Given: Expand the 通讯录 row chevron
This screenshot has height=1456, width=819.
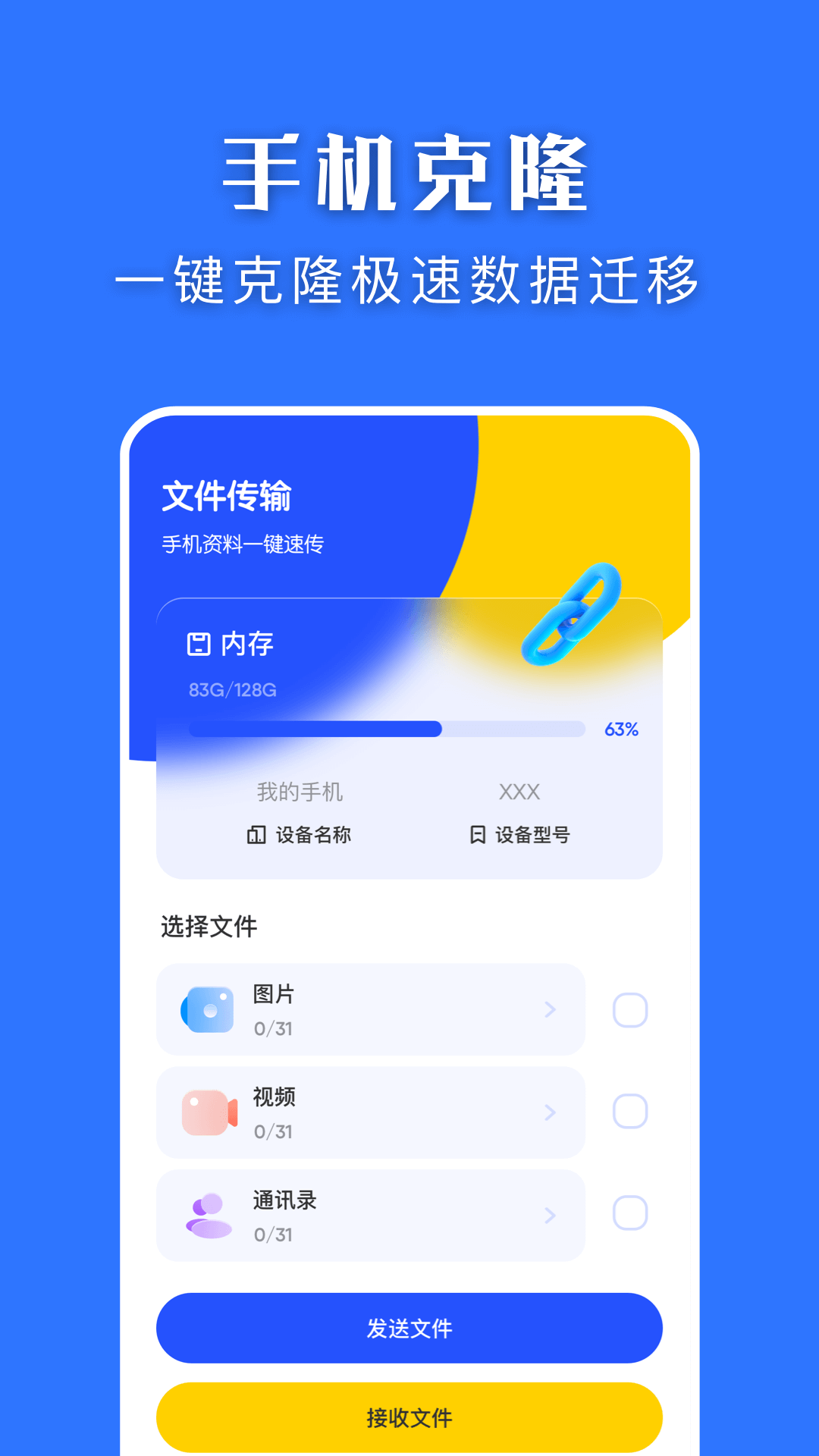Looking at the screenshot, I should coord(550,1216).
